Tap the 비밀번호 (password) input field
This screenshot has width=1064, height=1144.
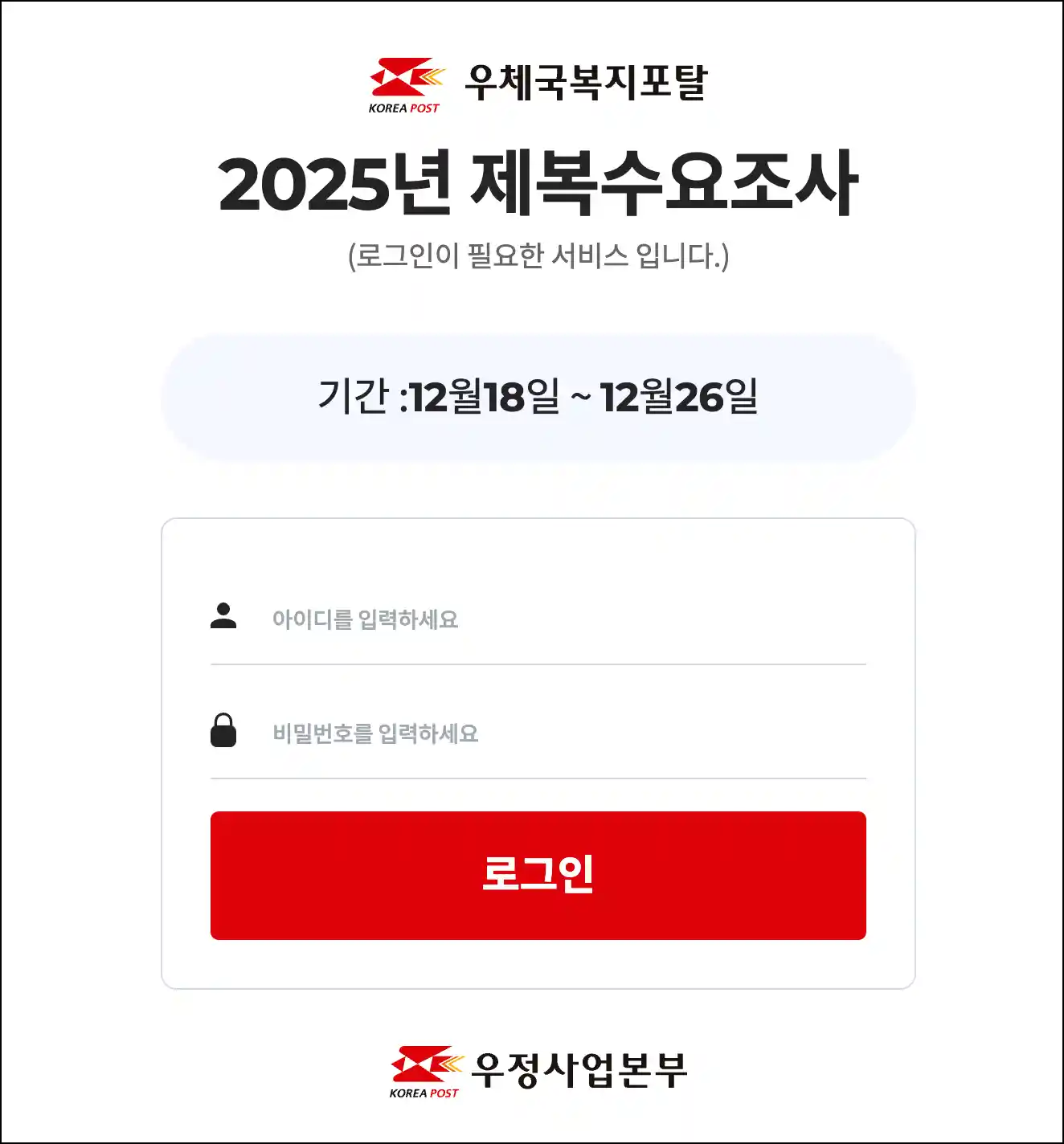point(563,733)
